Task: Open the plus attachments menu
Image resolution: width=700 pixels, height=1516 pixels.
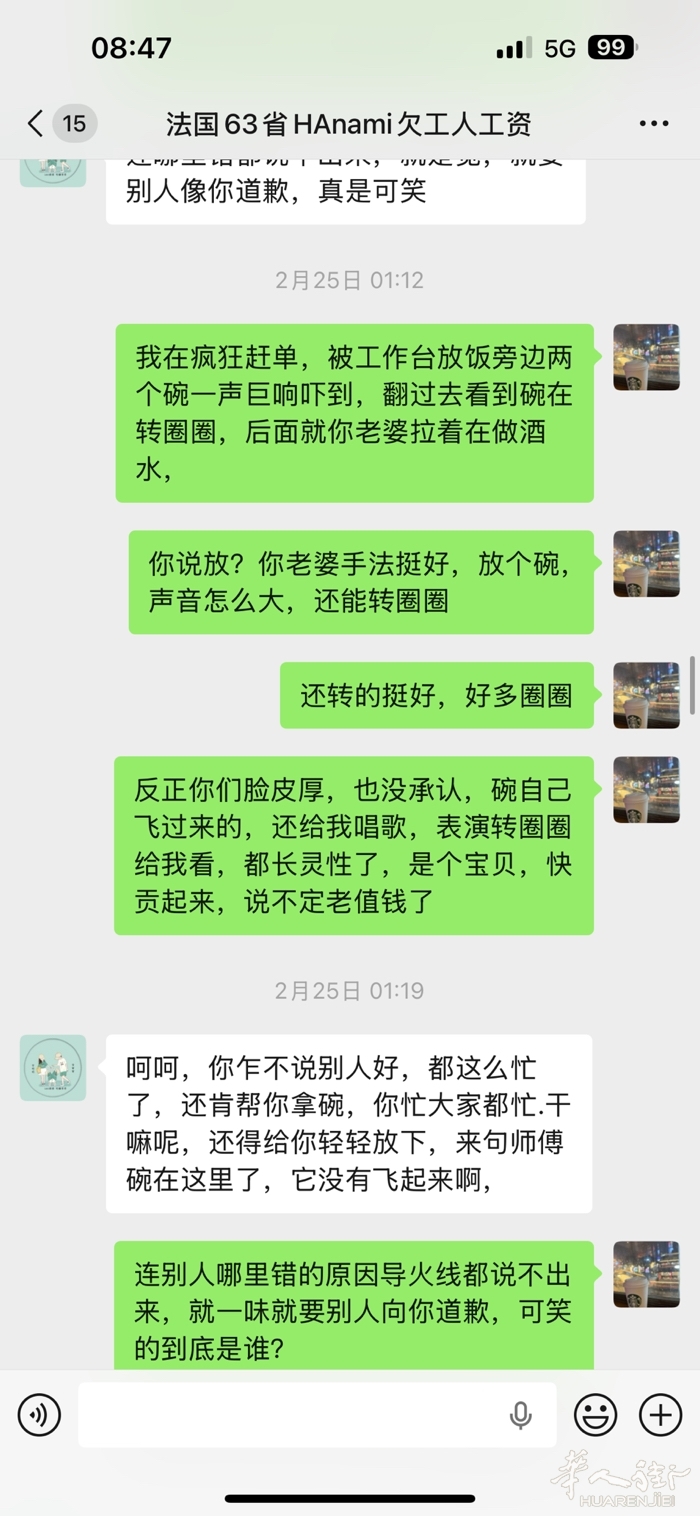Action: tap(660, 1415)
